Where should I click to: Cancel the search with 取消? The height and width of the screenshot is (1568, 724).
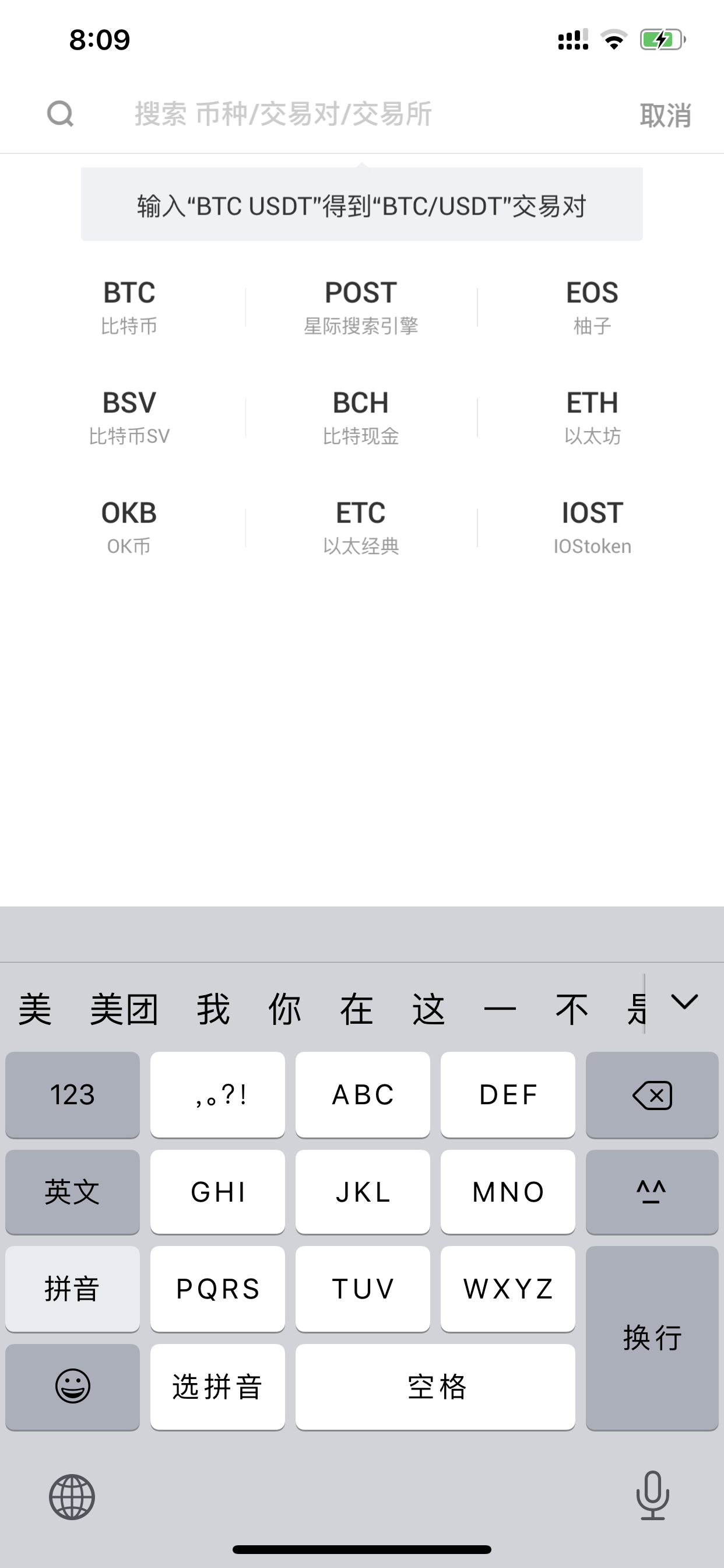tap(665, 115)
